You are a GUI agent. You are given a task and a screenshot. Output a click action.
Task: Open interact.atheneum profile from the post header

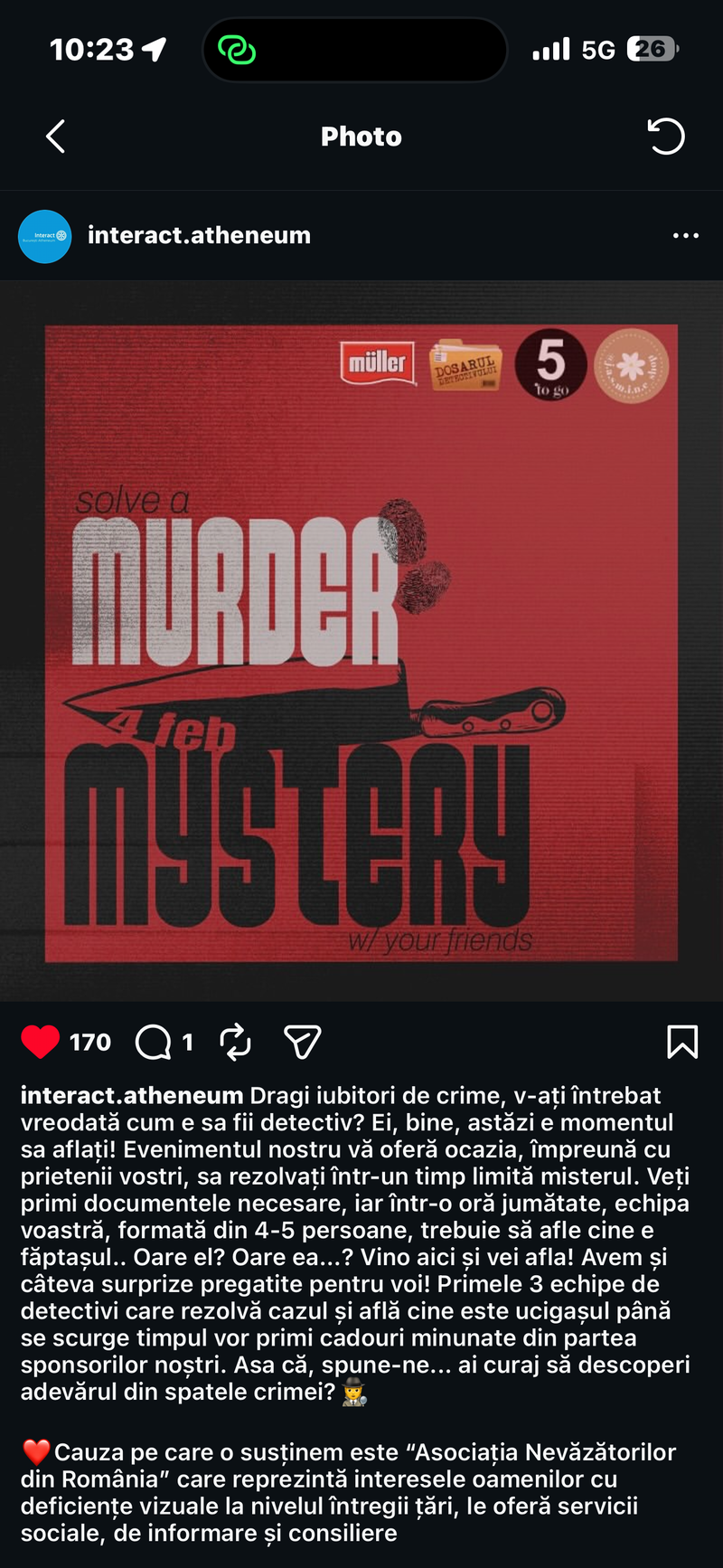tap(199, 235)
